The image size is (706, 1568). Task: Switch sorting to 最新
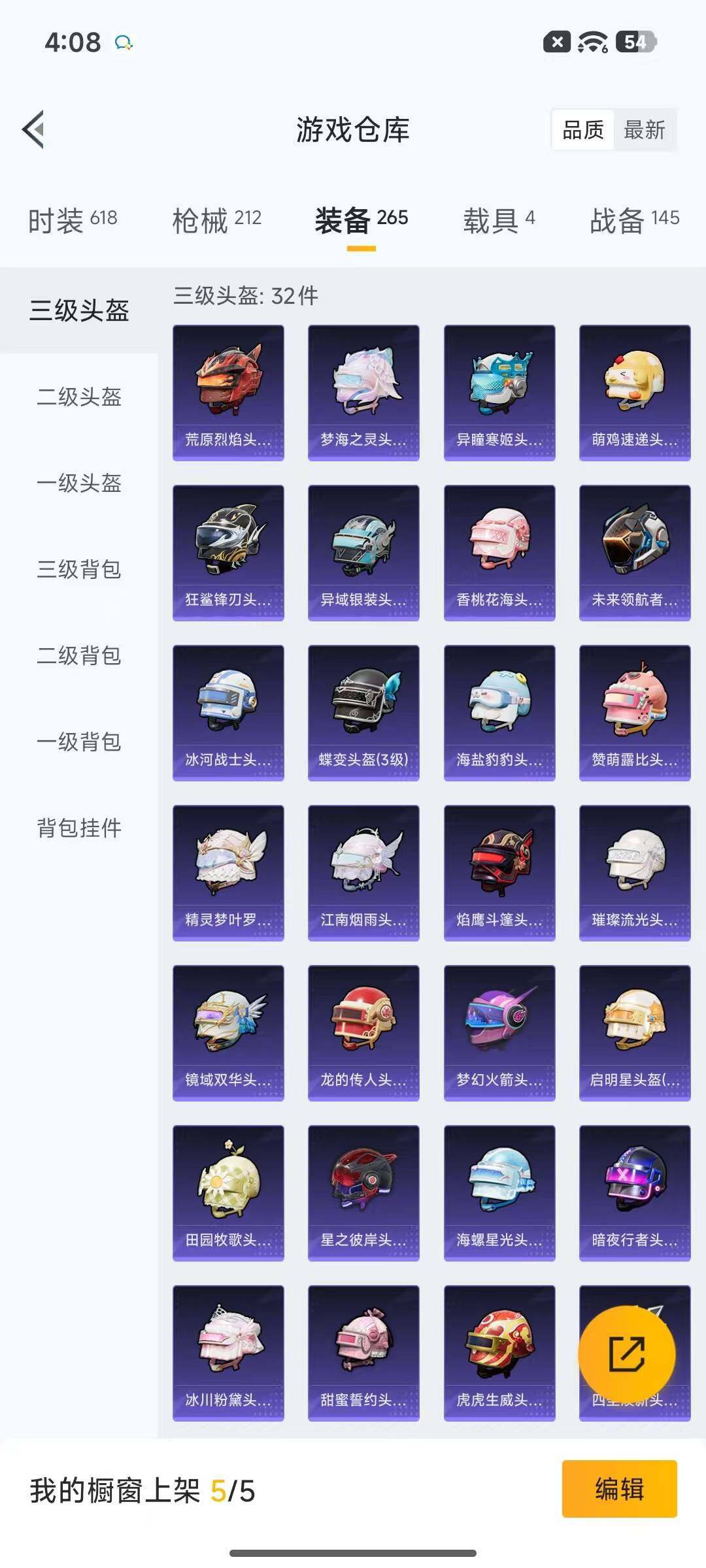[x=645, y=131]
